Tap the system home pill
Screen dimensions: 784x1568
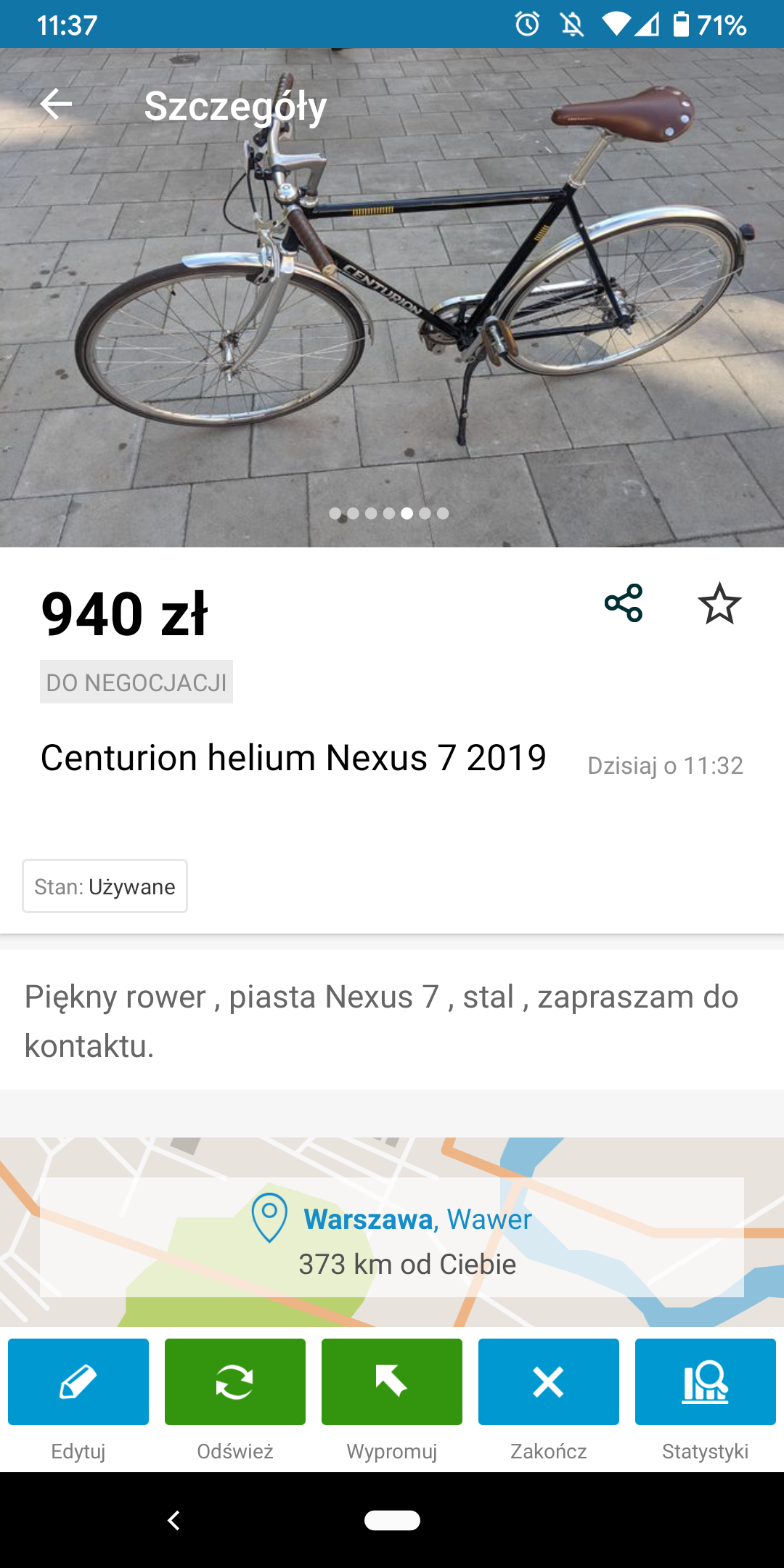click(392, 1520)
